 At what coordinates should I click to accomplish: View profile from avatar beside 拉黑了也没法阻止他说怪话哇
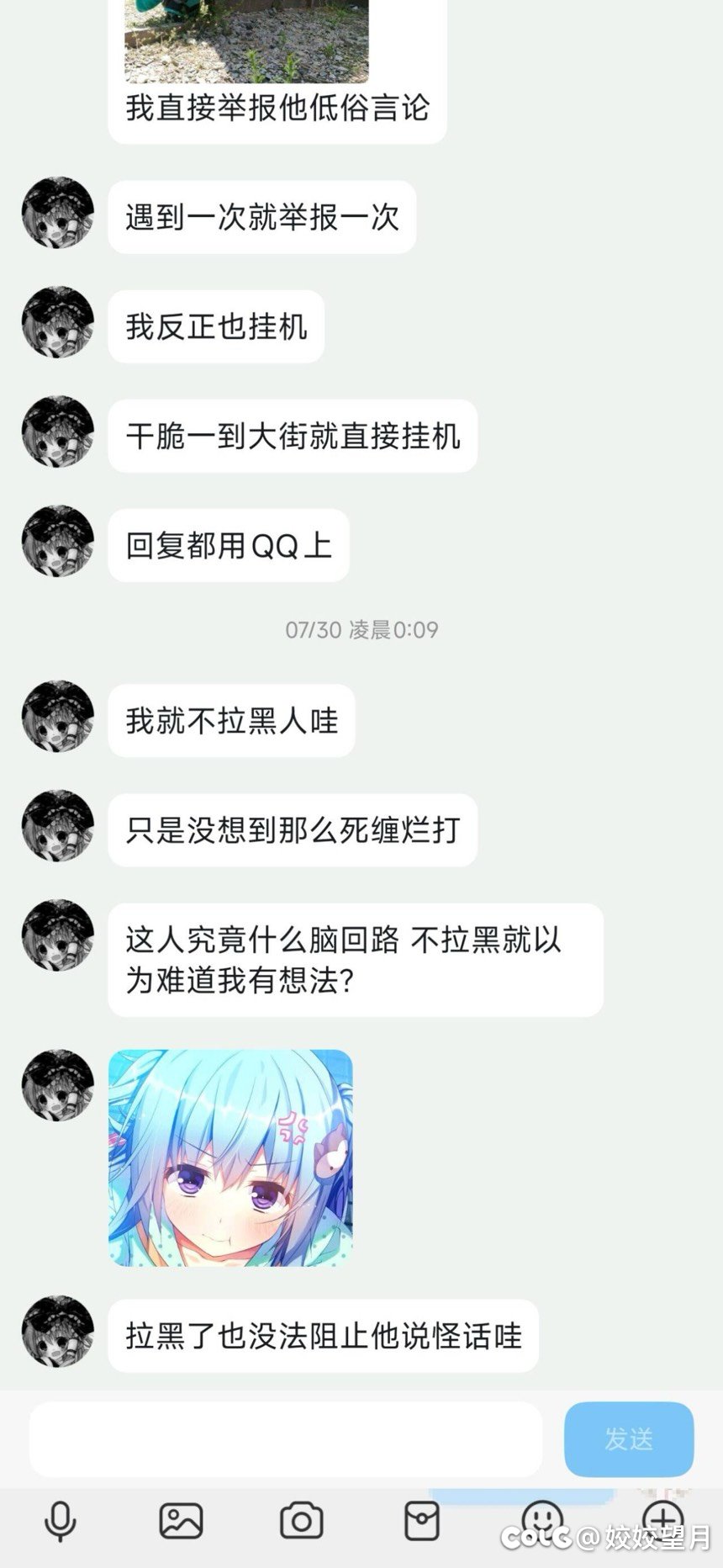click(57, 1332)
